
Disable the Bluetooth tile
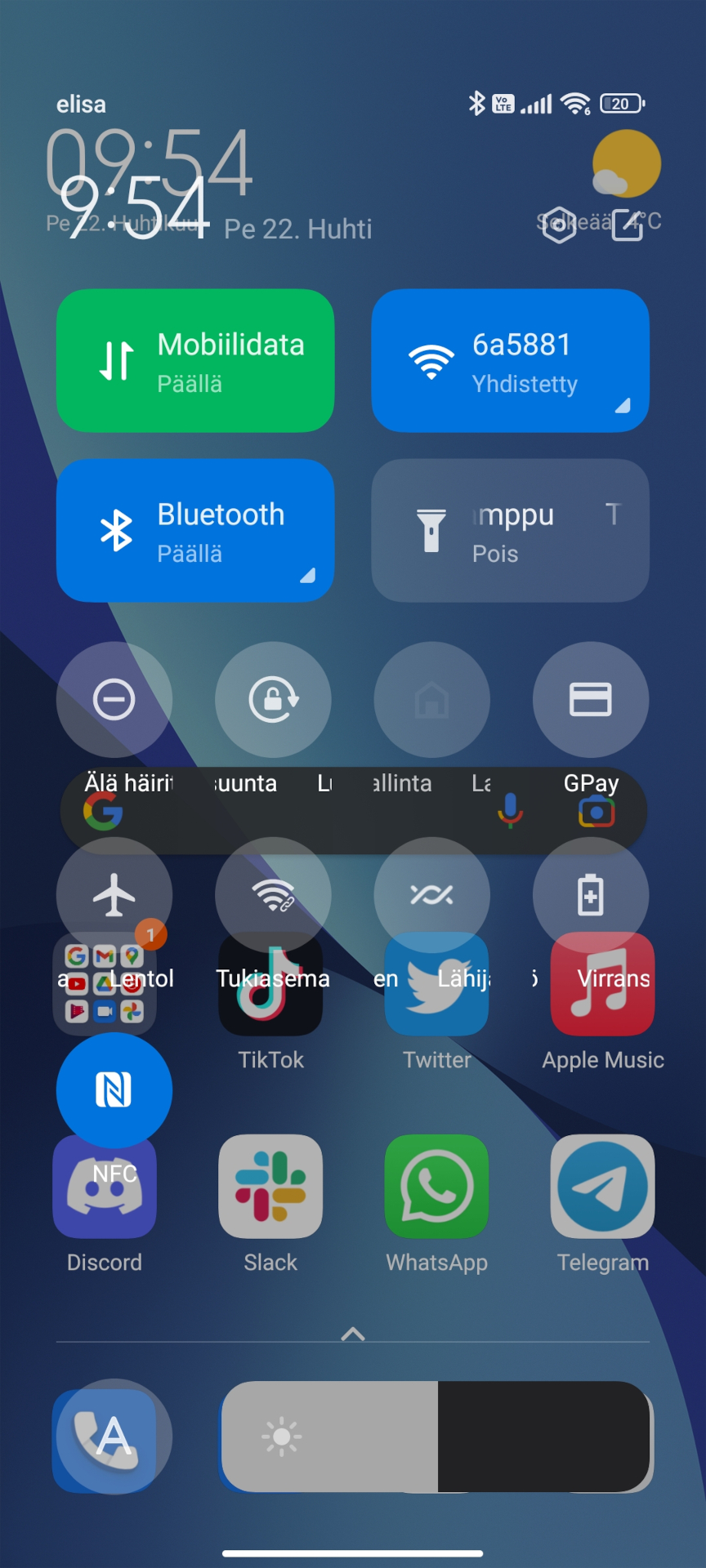tap(195, 530)
